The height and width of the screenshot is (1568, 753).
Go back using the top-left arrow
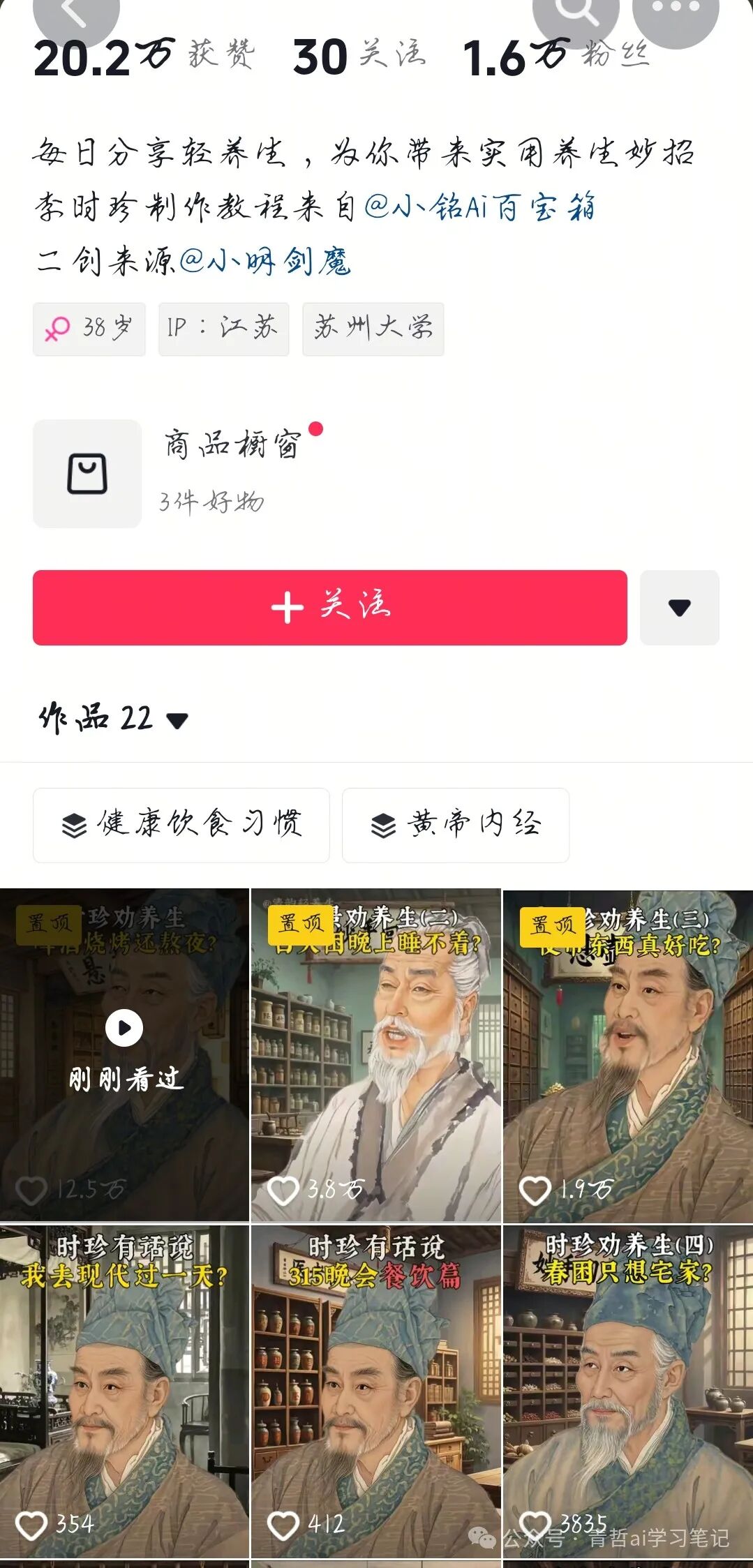coord(75,13)
